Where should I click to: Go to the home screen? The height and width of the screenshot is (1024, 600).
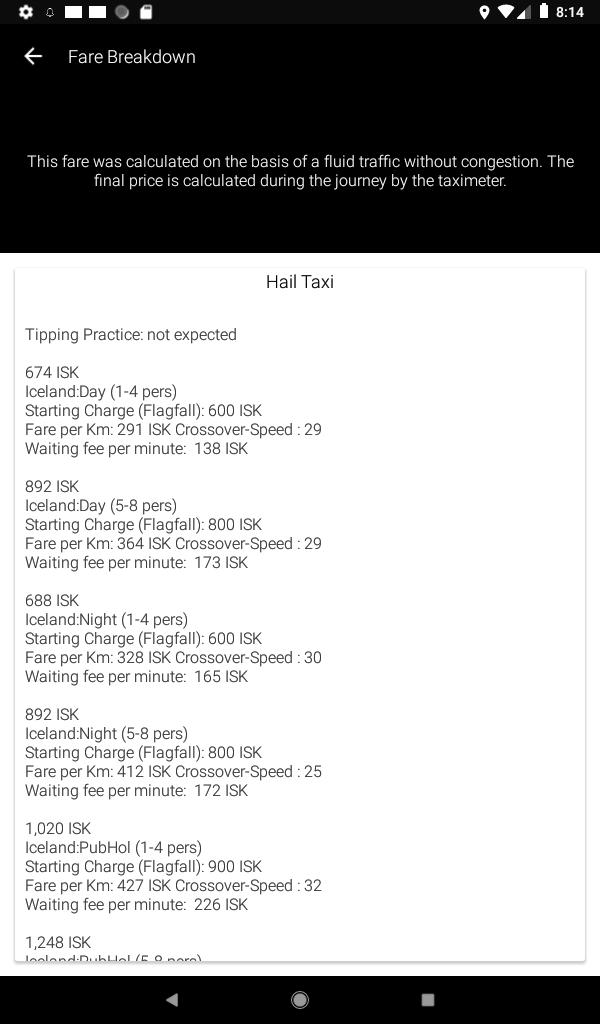click(x=300, y=999)
